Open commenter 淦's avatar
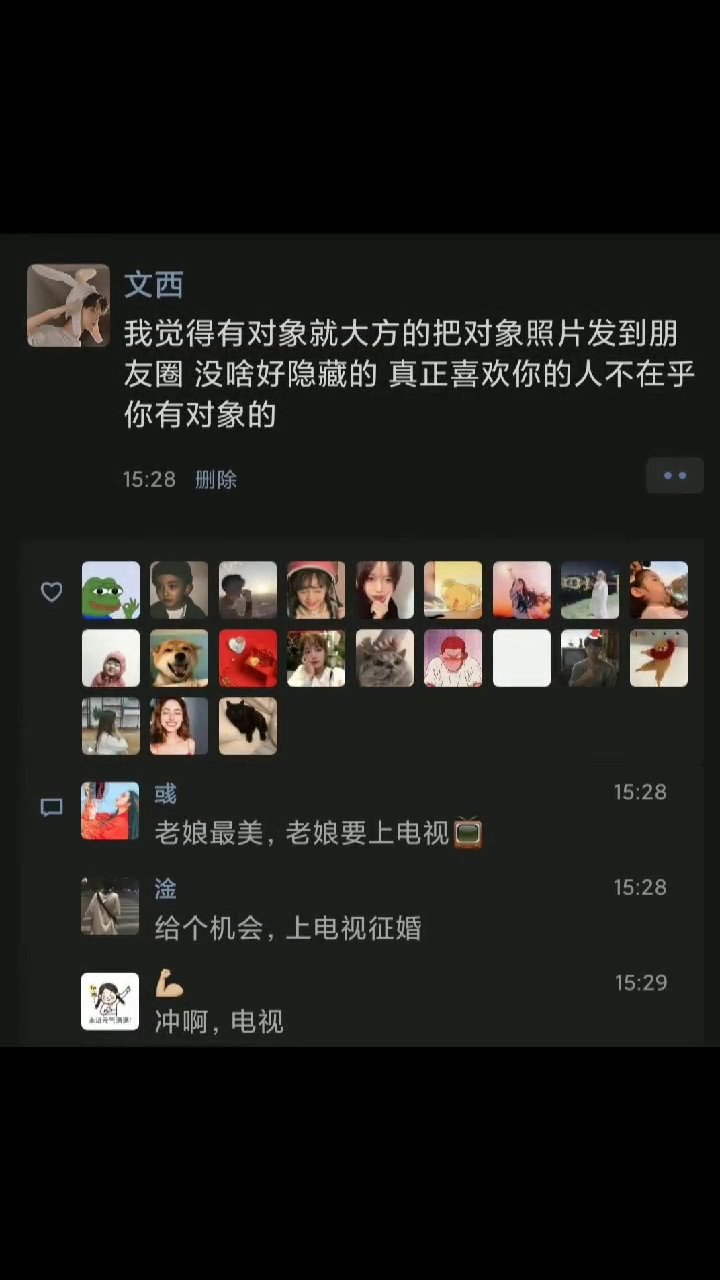The height and width of the screenshot is (1280, 720). point(110,906)
